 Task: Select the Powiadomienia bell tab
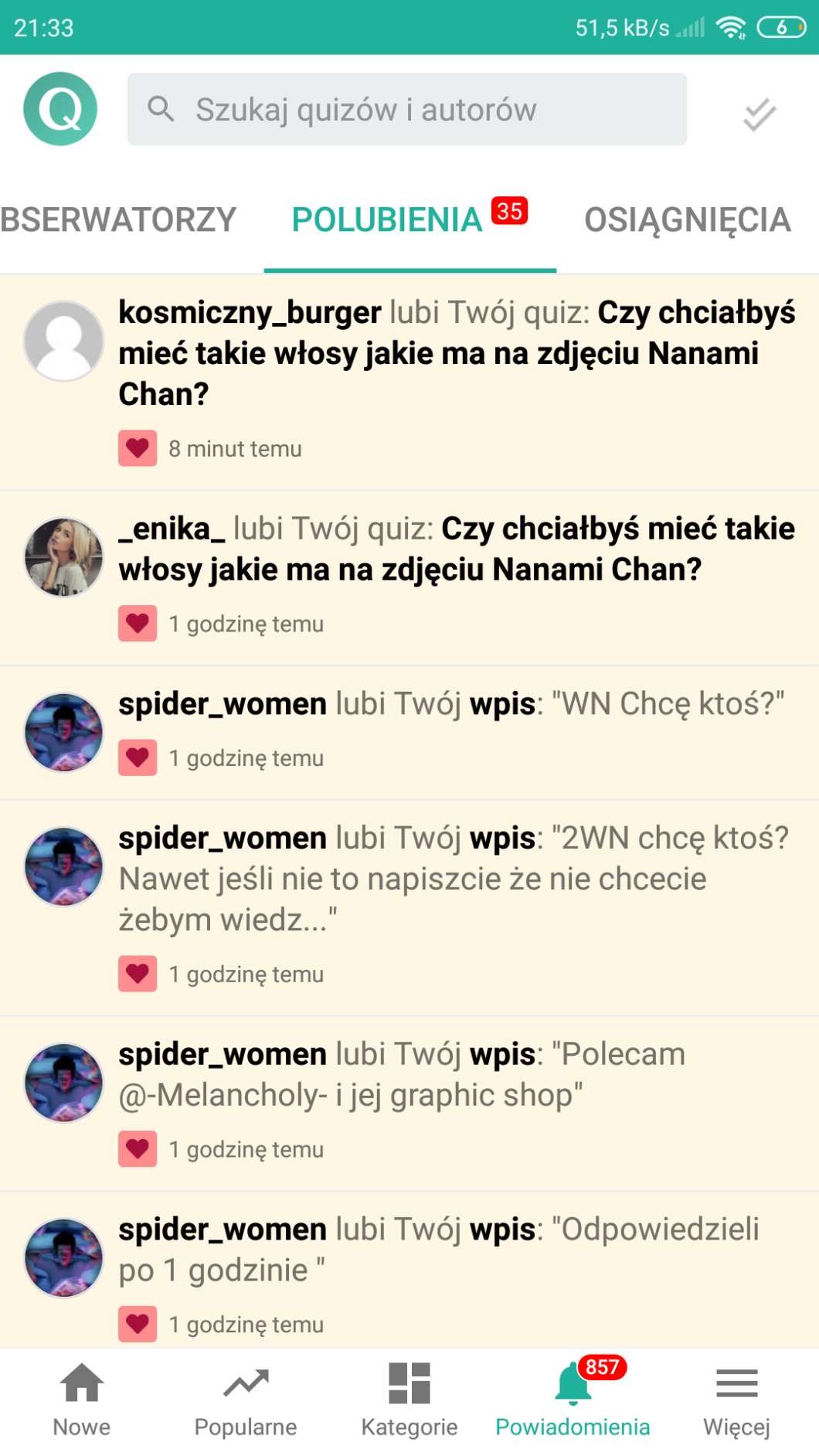(x=573, y=1399)
